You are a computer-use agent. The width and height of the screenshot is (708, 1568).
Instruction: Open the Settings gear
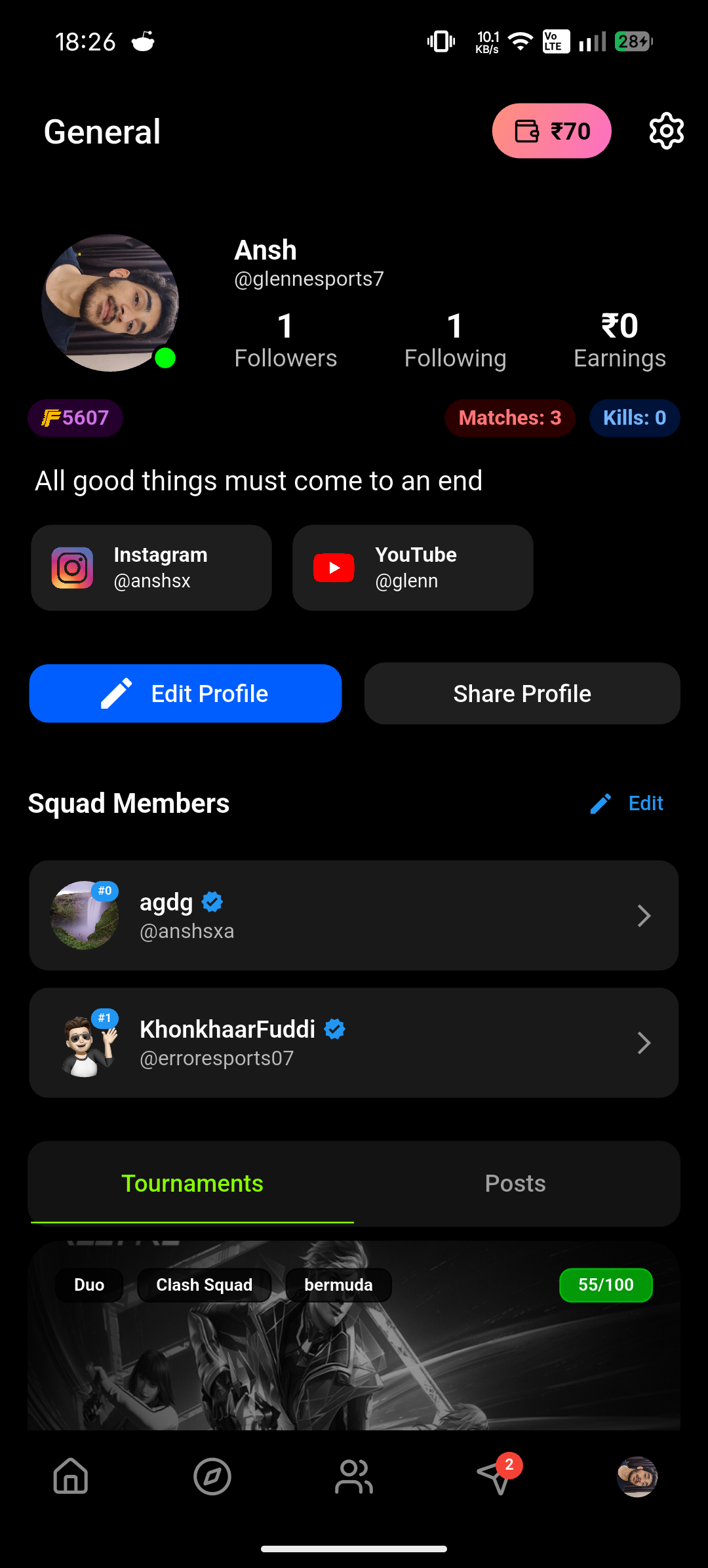tap(666, 130)
